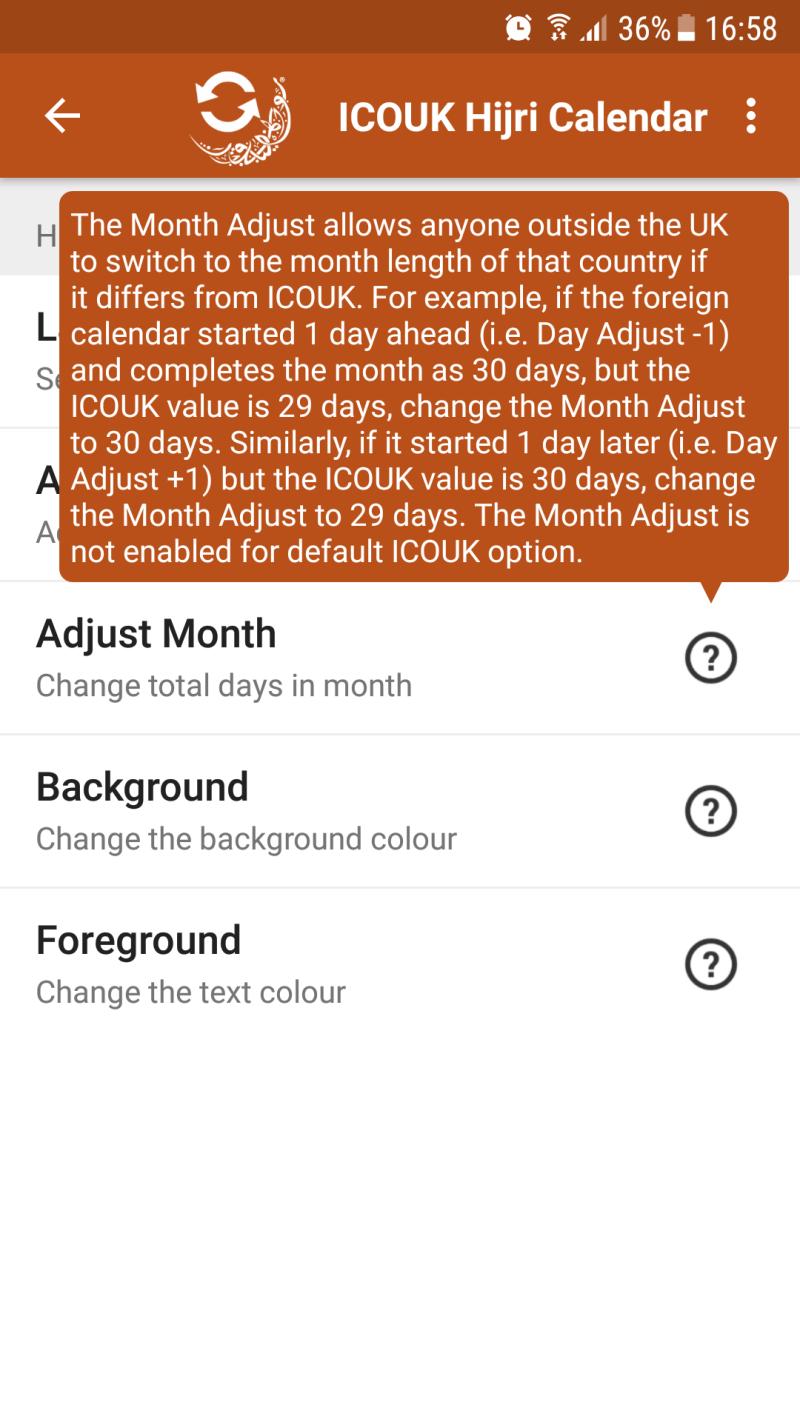The image size is (800, 1422).
Task: Open the Adjust Month help icon
Action: [710, 657]
